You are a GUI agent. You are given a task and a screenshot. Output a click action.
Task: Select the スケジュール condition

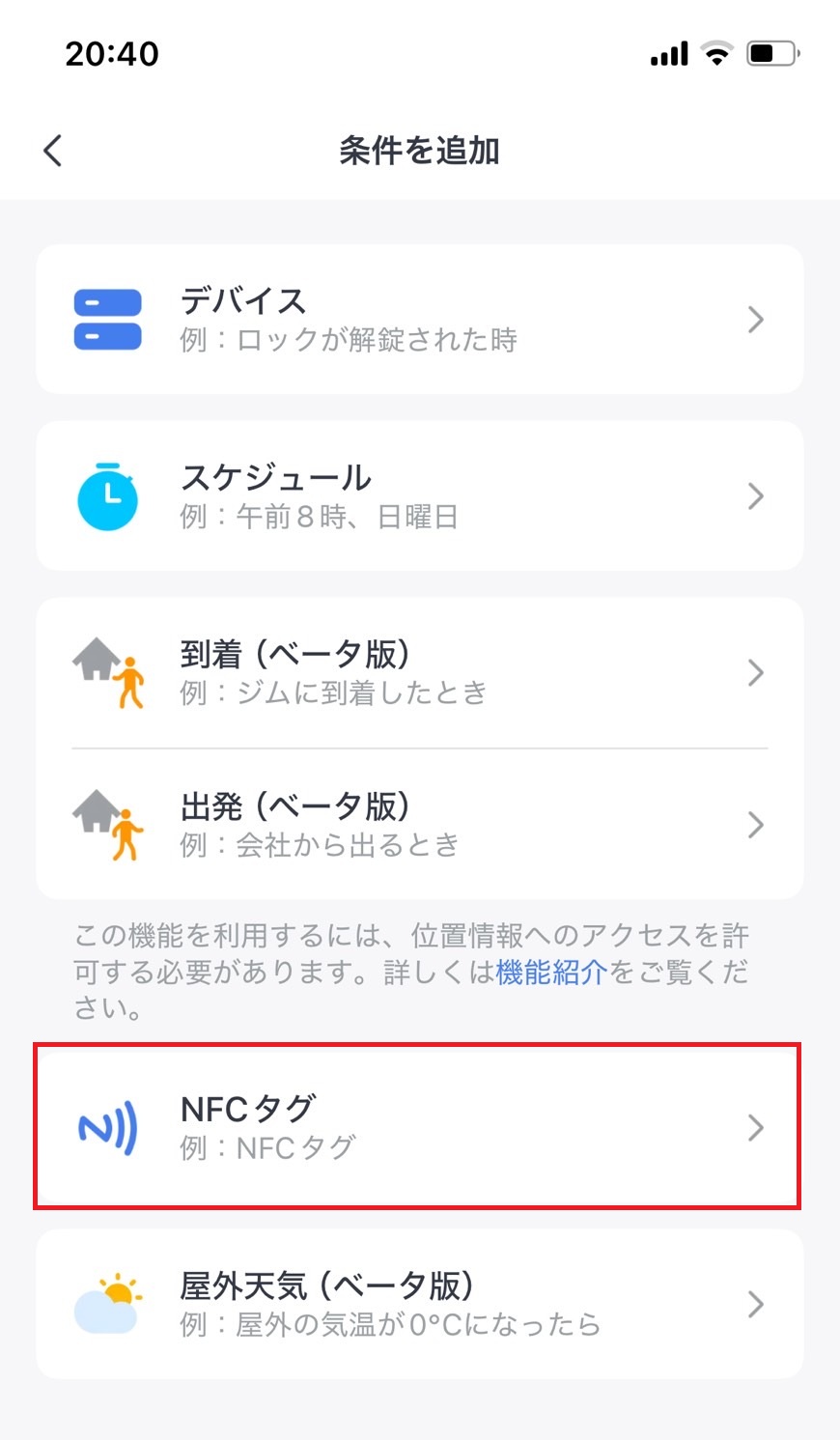pos(419,496)
